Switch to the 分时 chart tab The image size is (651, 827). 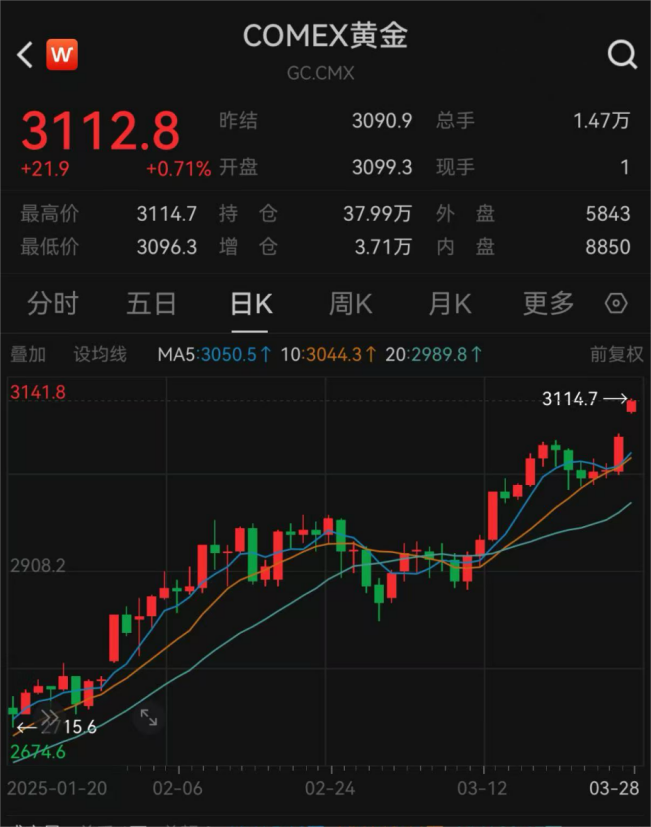52,304
